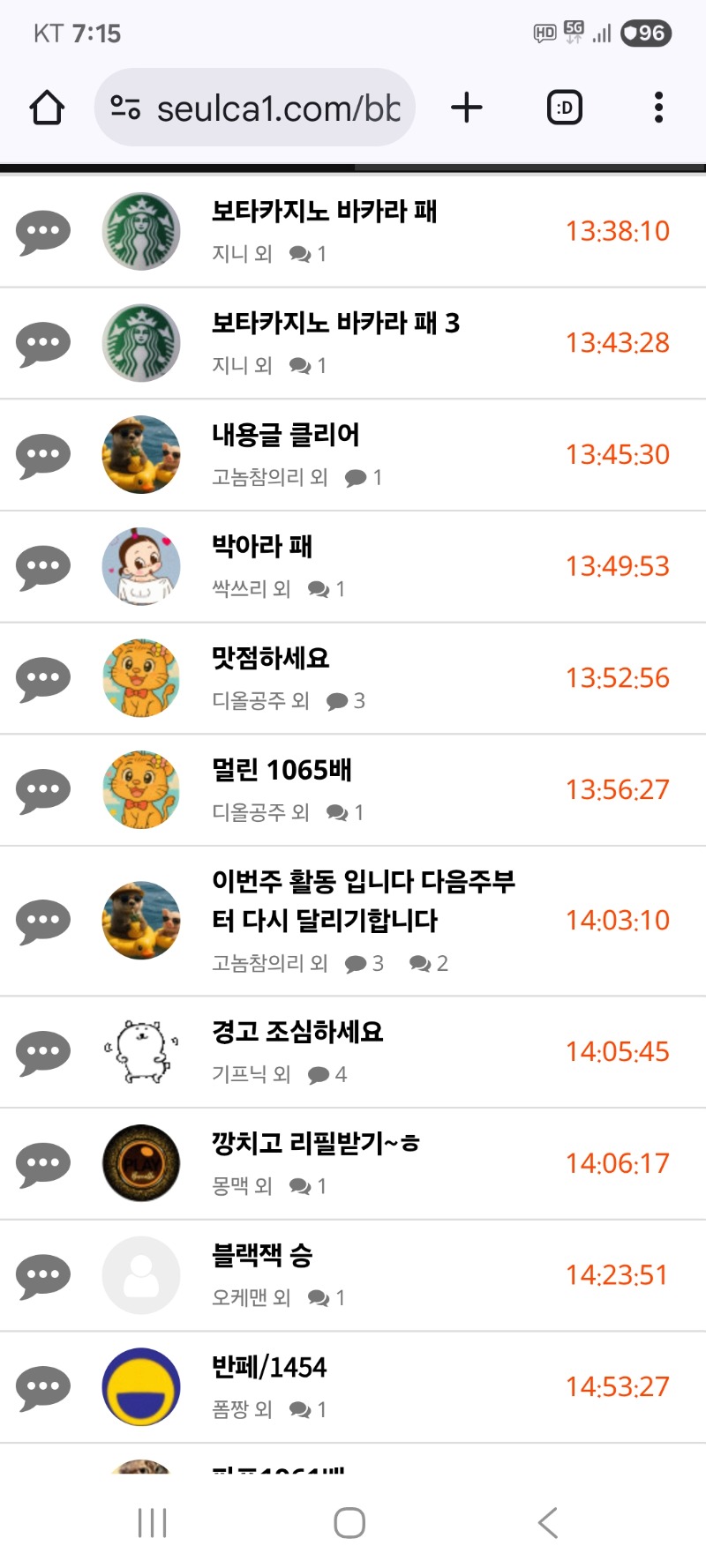Show recent apps
Image resolution: width=706 pixels, height=1568 pixels.
coord(153,1523)
